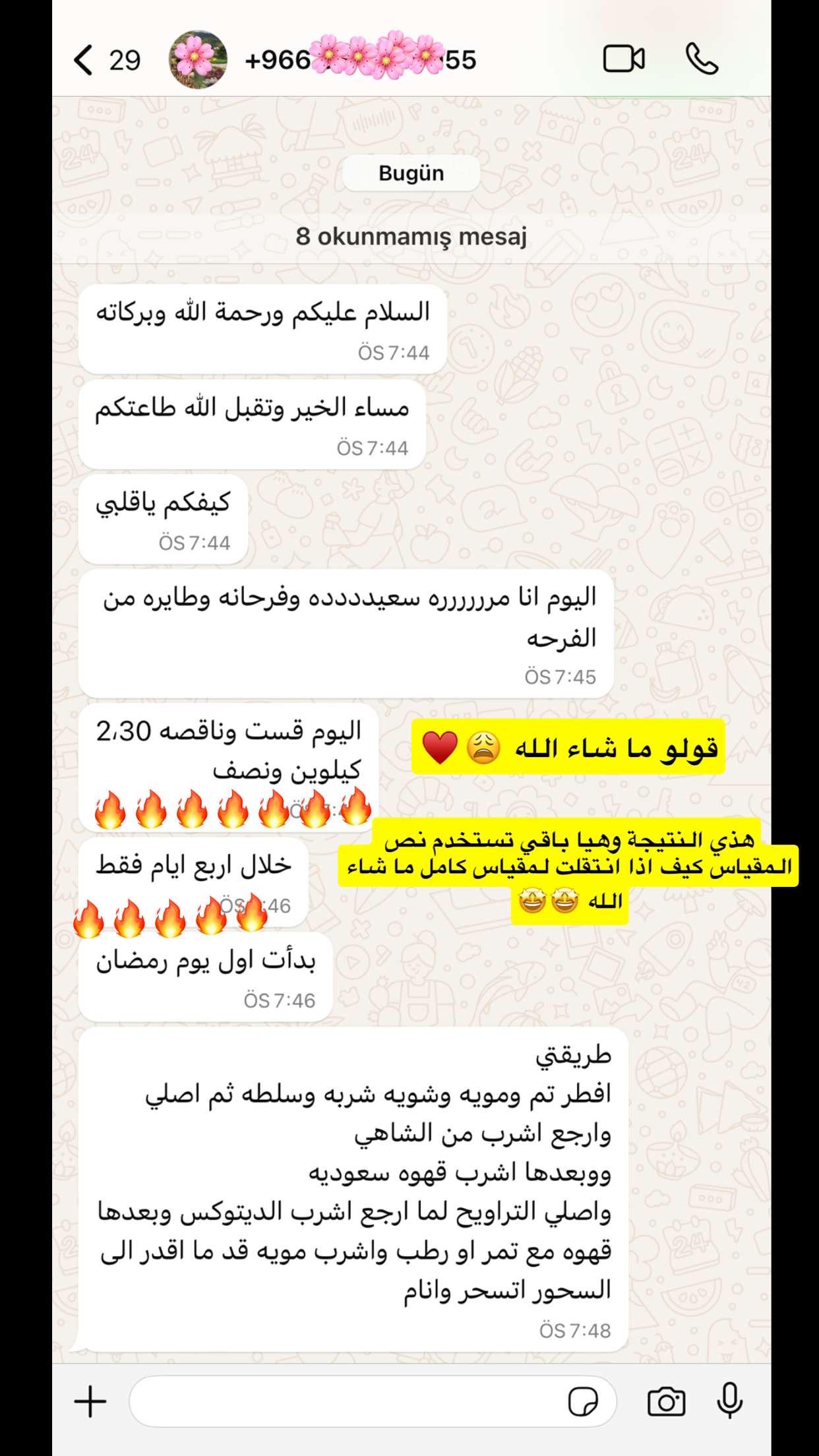Tap the microphone to record voice
Viewport: 819px width, 1456px height.
pos(730,1401)
